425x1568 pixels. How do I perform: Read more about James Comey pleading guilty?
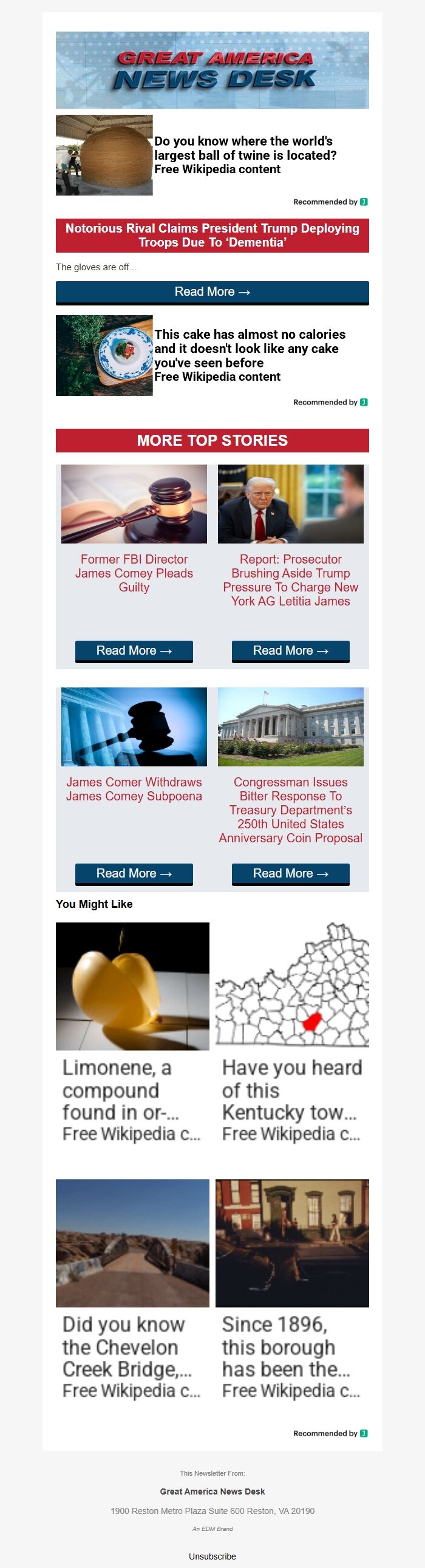pos(134,650)
